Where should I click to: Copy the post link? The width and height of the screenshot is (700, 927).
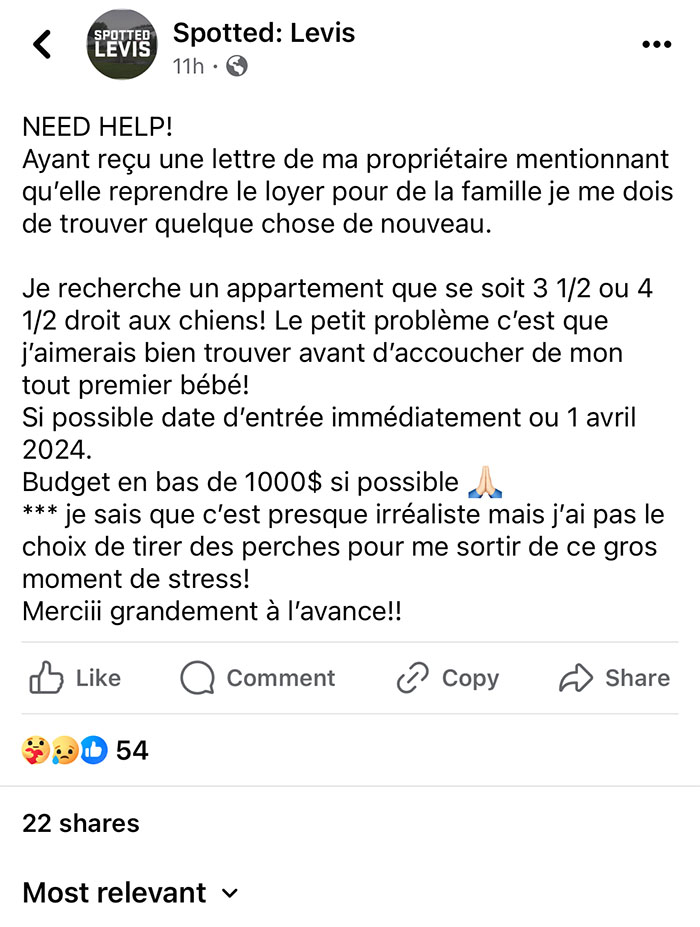[448, 678]
